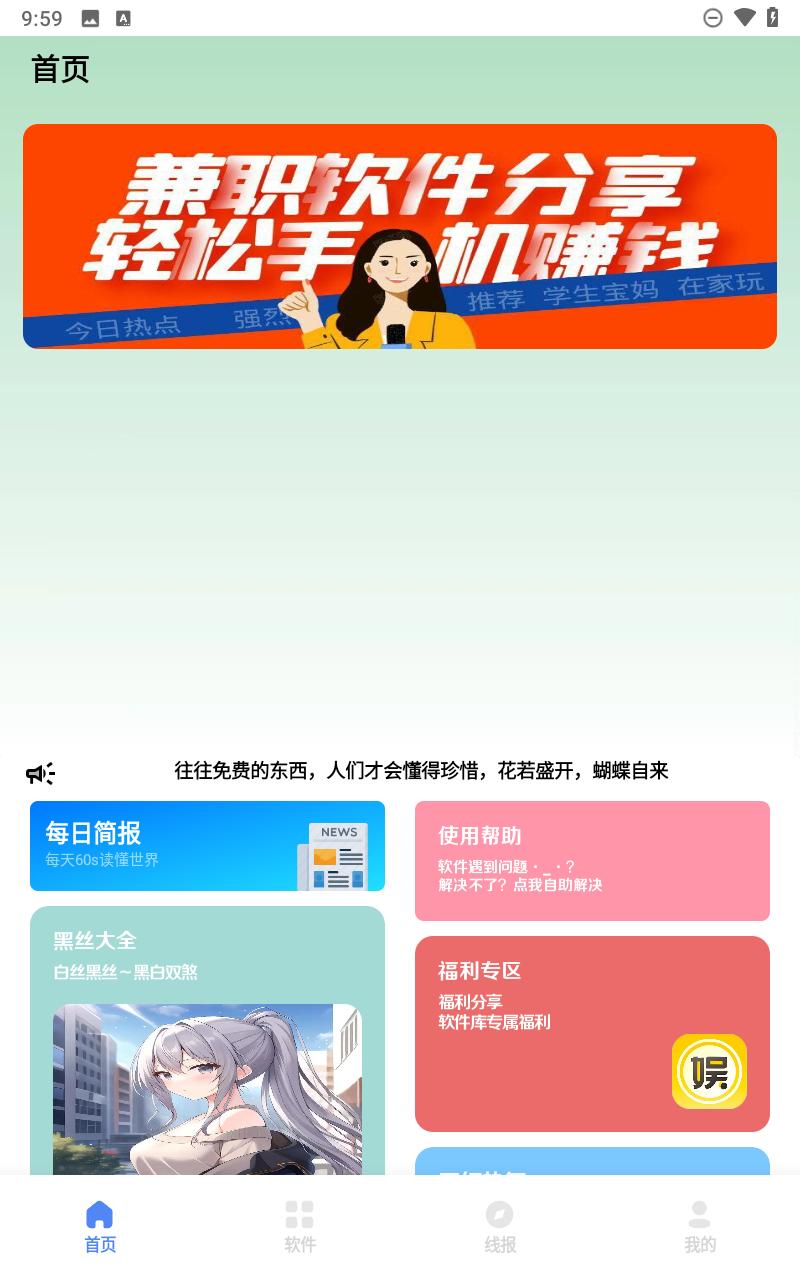800x1280 pixels.
Task: Tap the home icon in the bottom navigation
Action: coord(100,1213)
